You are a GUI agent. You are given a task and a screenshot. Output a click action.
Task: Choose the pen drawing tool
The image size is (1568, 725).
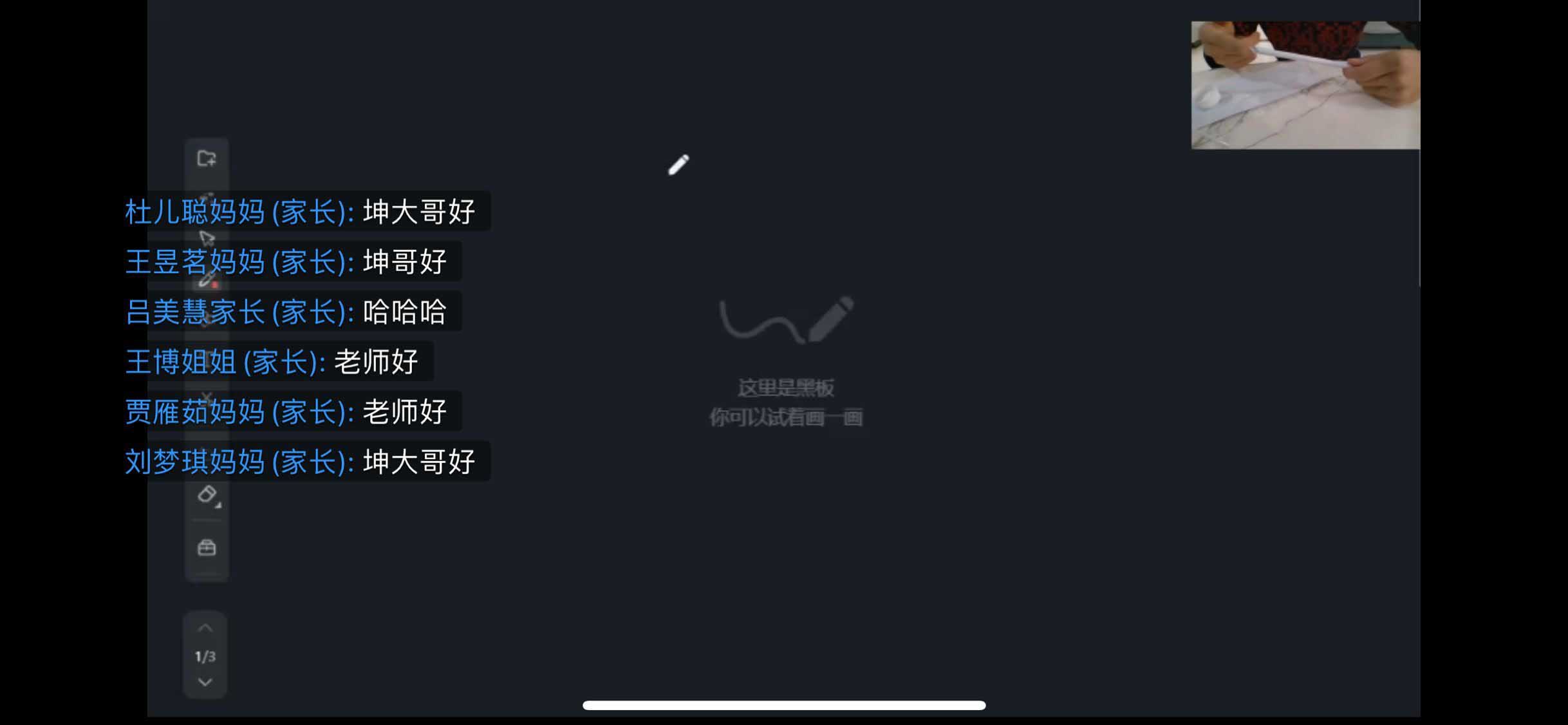[207, 279]
